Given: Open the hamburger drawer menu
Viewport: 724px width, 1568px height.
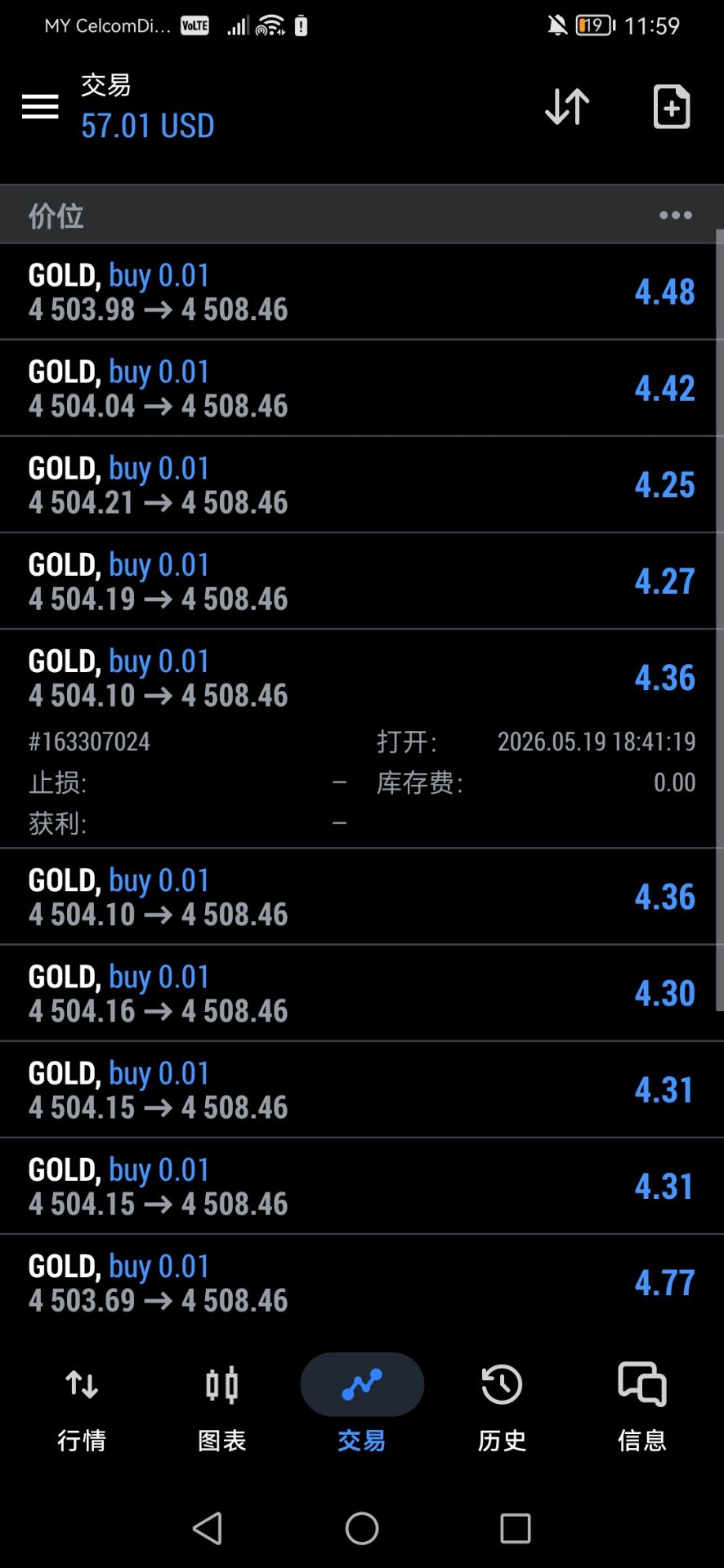Looking at the screenshot, I should click(40, 106).
